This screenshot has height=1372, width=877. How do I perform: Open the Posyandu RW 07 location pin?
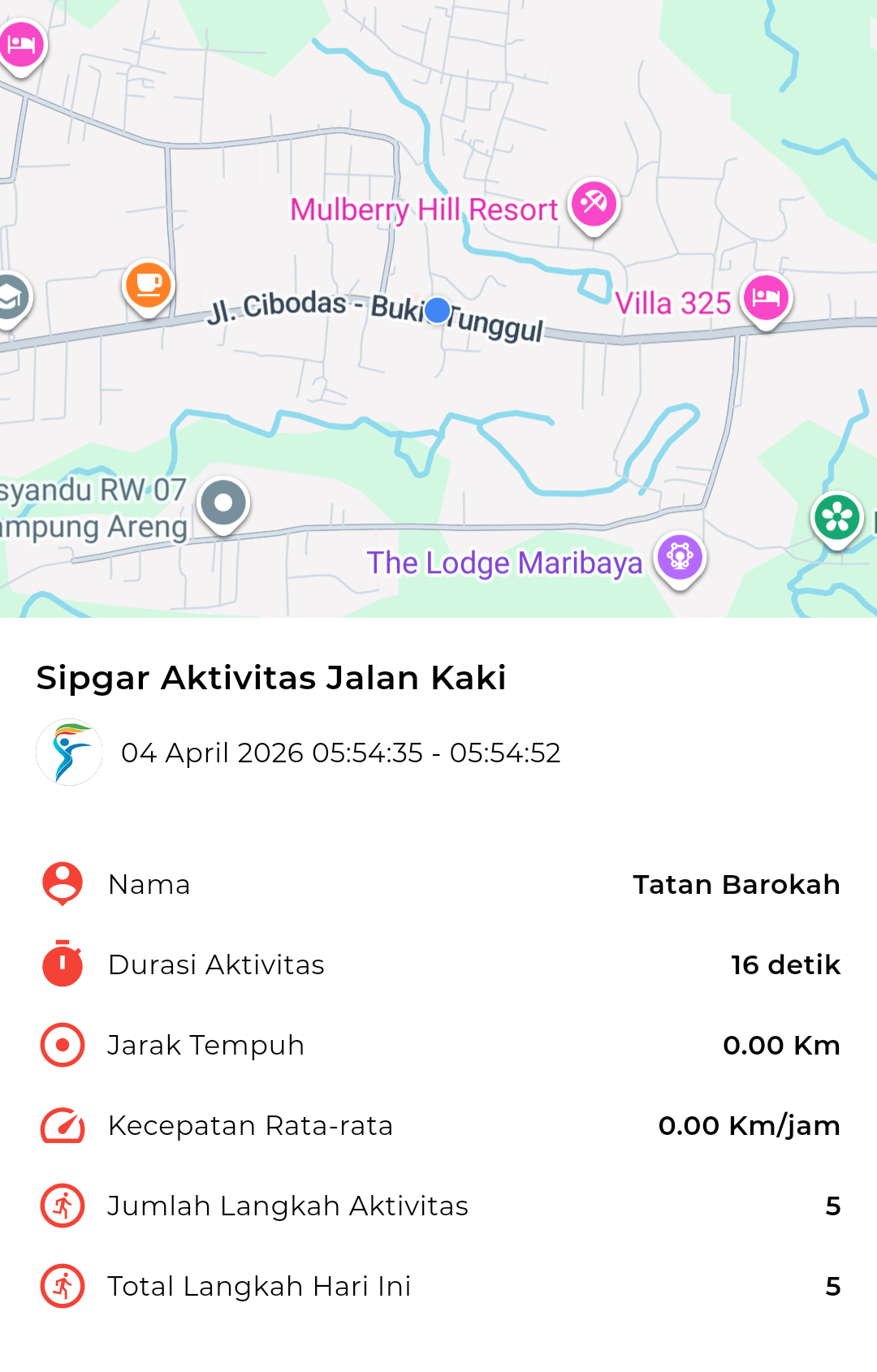pos(223,504)
